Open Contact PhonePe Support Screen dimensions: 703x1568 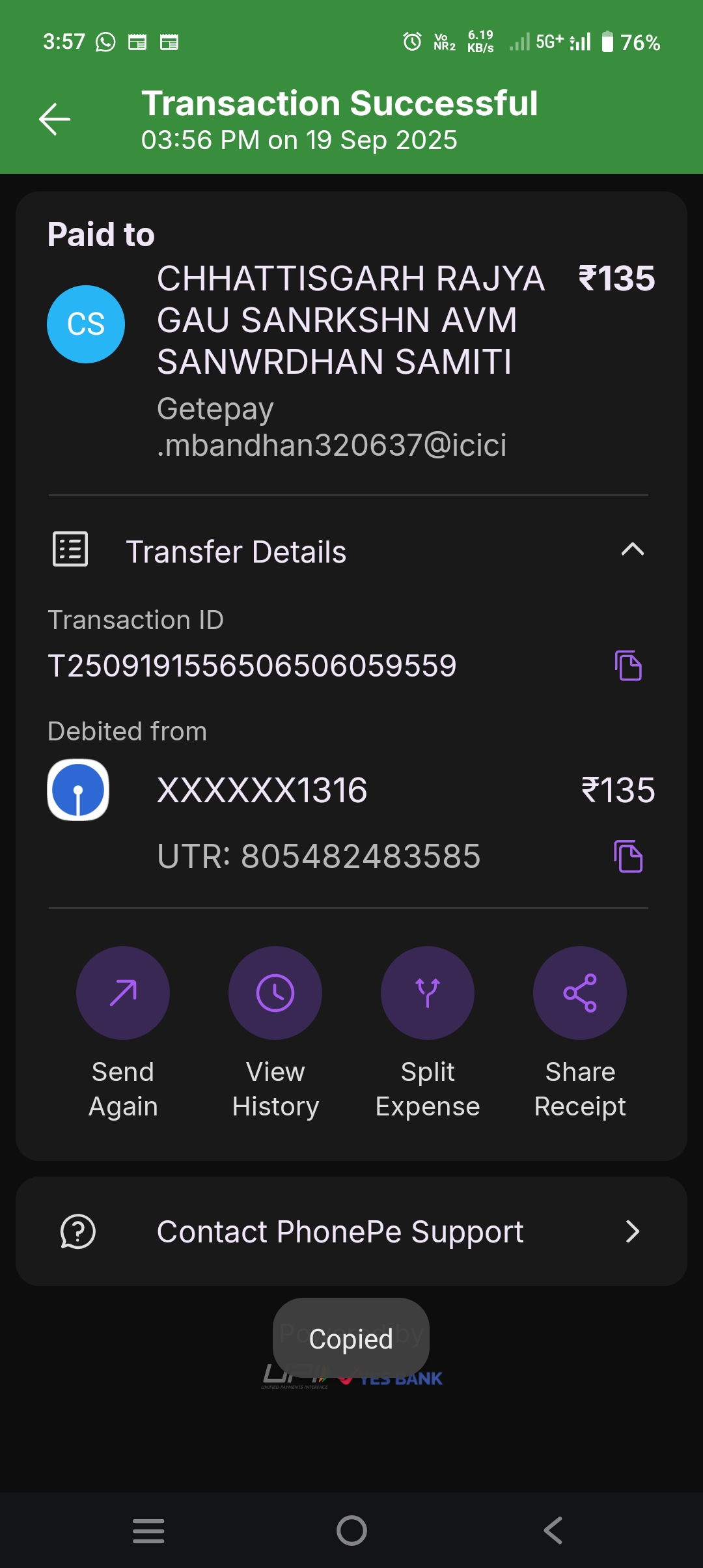(351, 1231)
